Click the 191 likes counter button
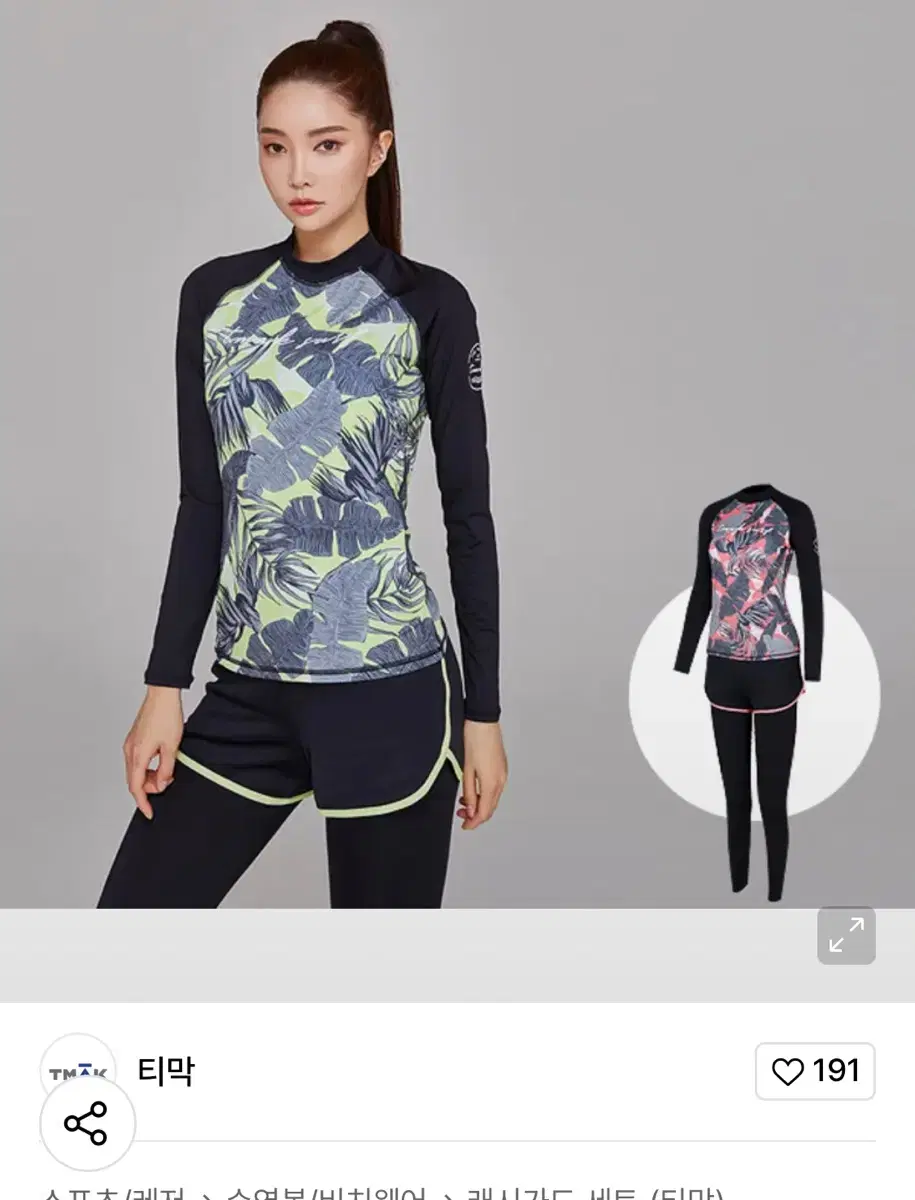Screen dimensions: 915x1200 point(816,1069)
